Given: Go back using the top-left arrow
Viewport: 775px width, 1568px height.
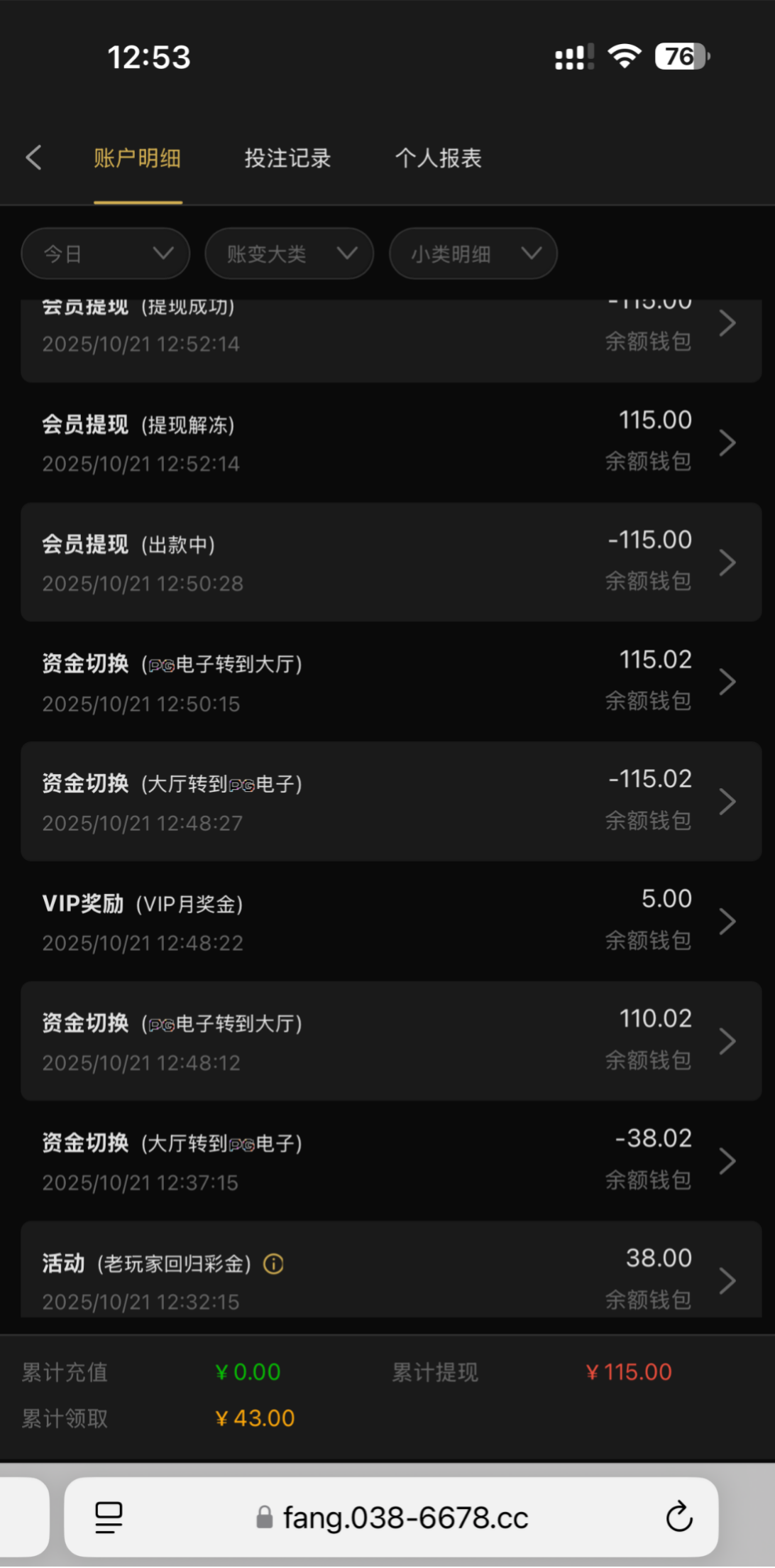Looking at the screenshot, I should pos(34,158).
